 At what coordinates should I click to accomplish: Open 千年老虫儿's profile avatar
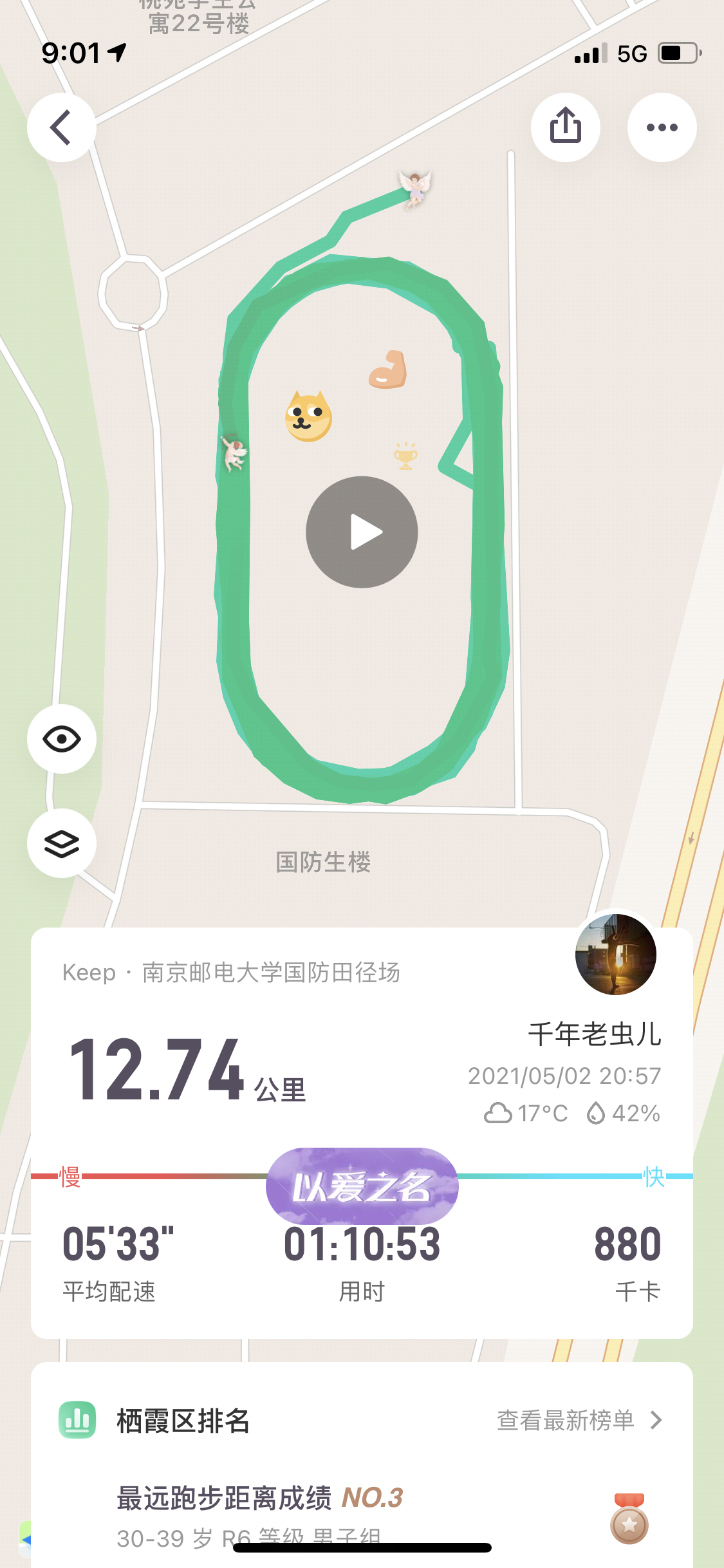pyautogui.click(x=616, y=954)
